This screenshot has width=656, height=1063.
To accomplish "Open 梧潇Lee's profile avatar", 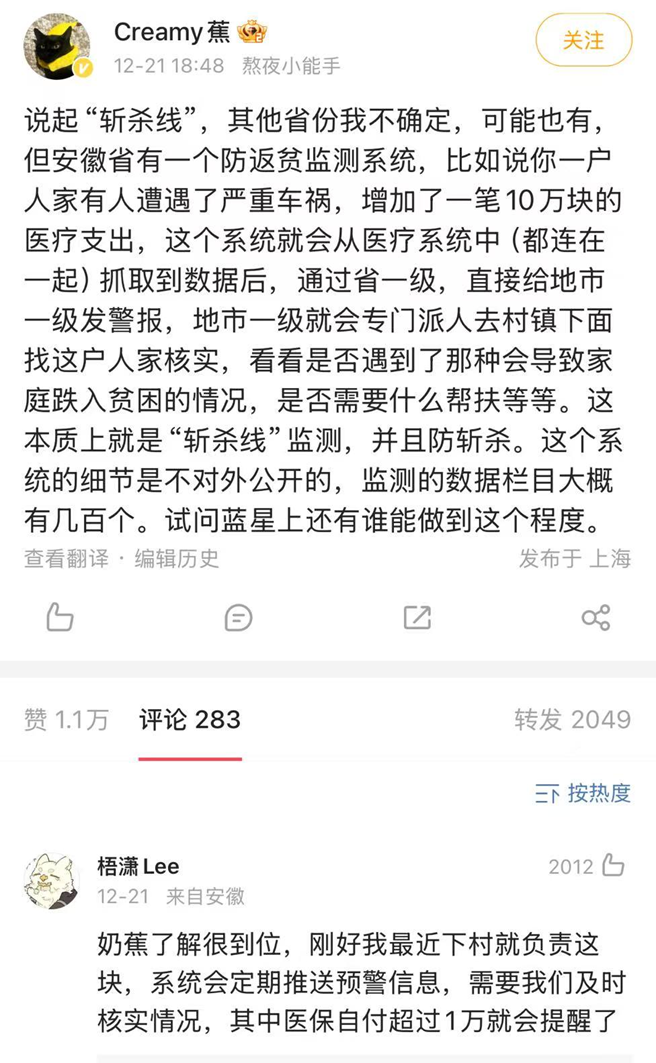I will tap(52, 880).
